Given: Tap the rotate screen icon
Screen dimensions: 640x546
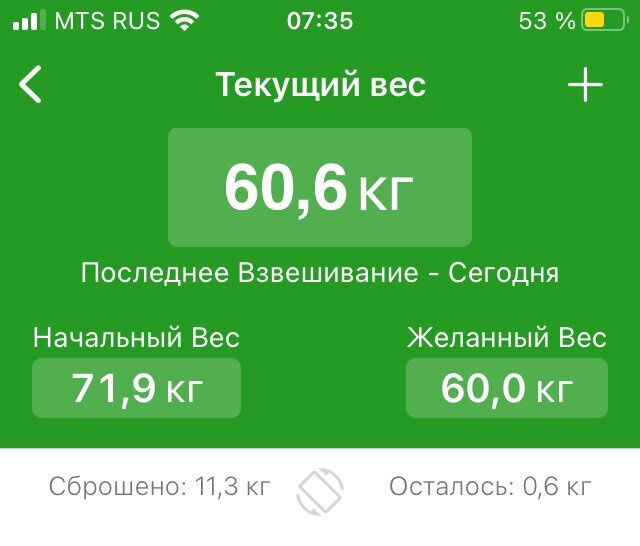Looking at the screenshot, I should tap(320, 489).
